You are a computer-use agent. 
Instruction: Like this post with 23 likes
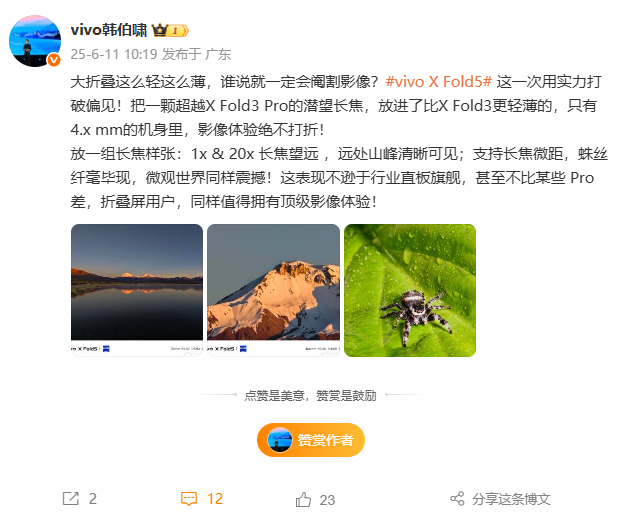click(x=315, y=498)
